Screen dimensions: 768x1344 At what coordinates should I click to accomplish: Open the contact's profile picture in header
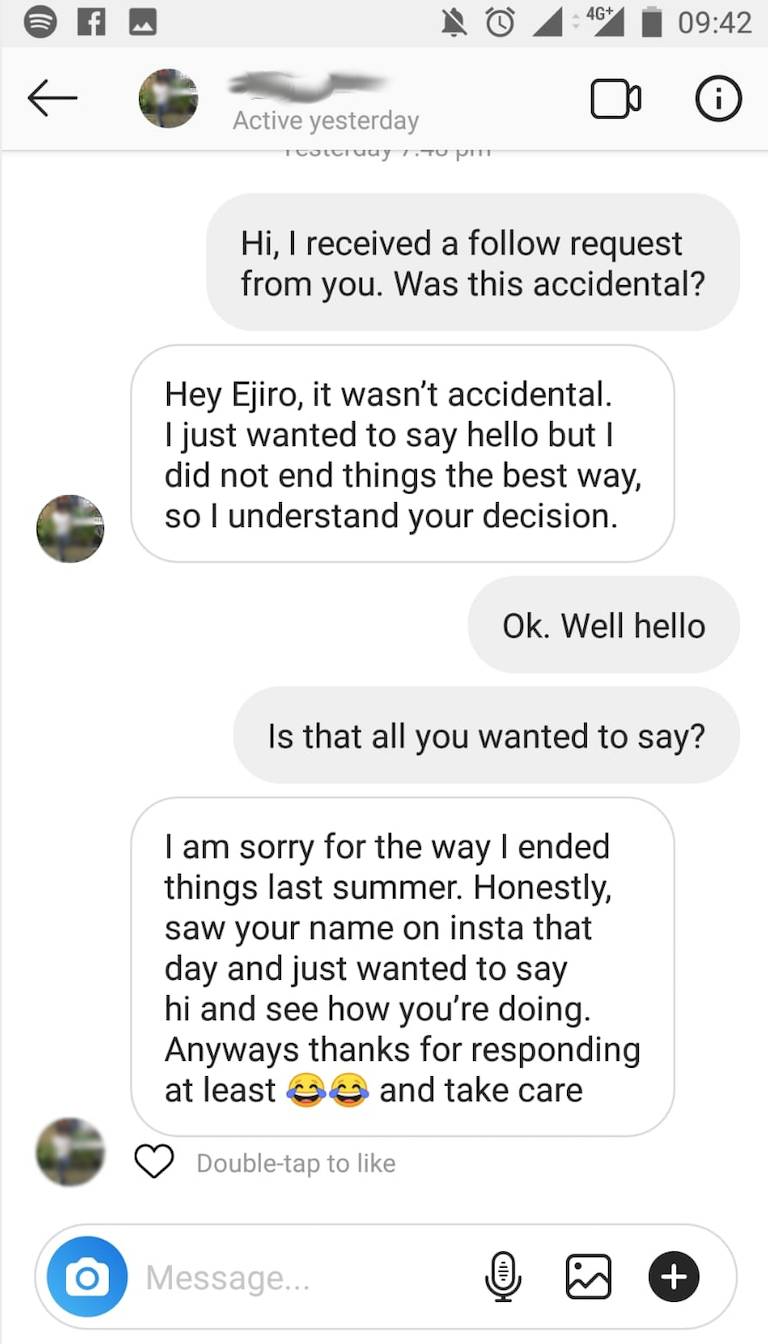[168, 98]
